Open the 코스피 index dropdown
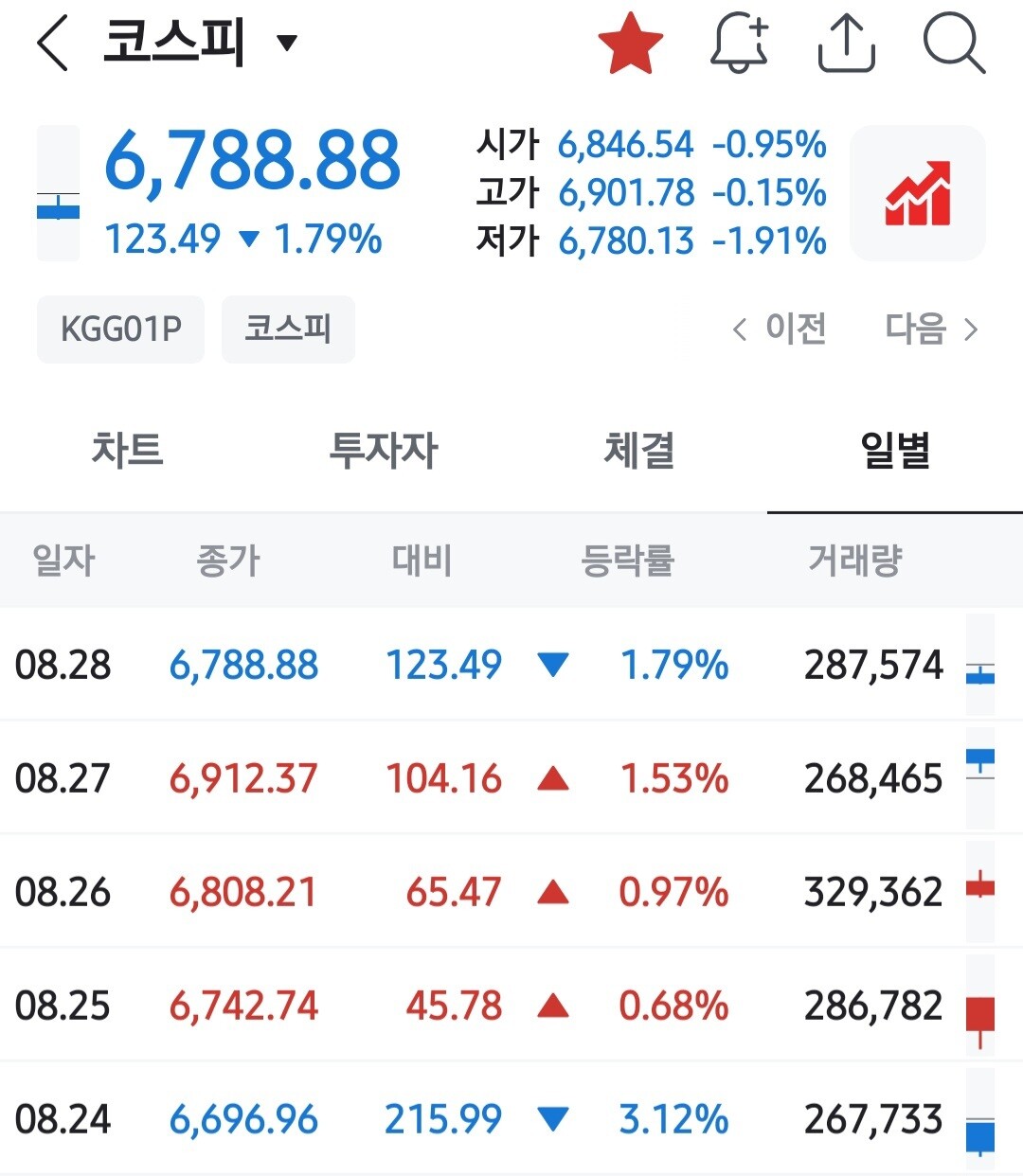 tap(201, 43)
